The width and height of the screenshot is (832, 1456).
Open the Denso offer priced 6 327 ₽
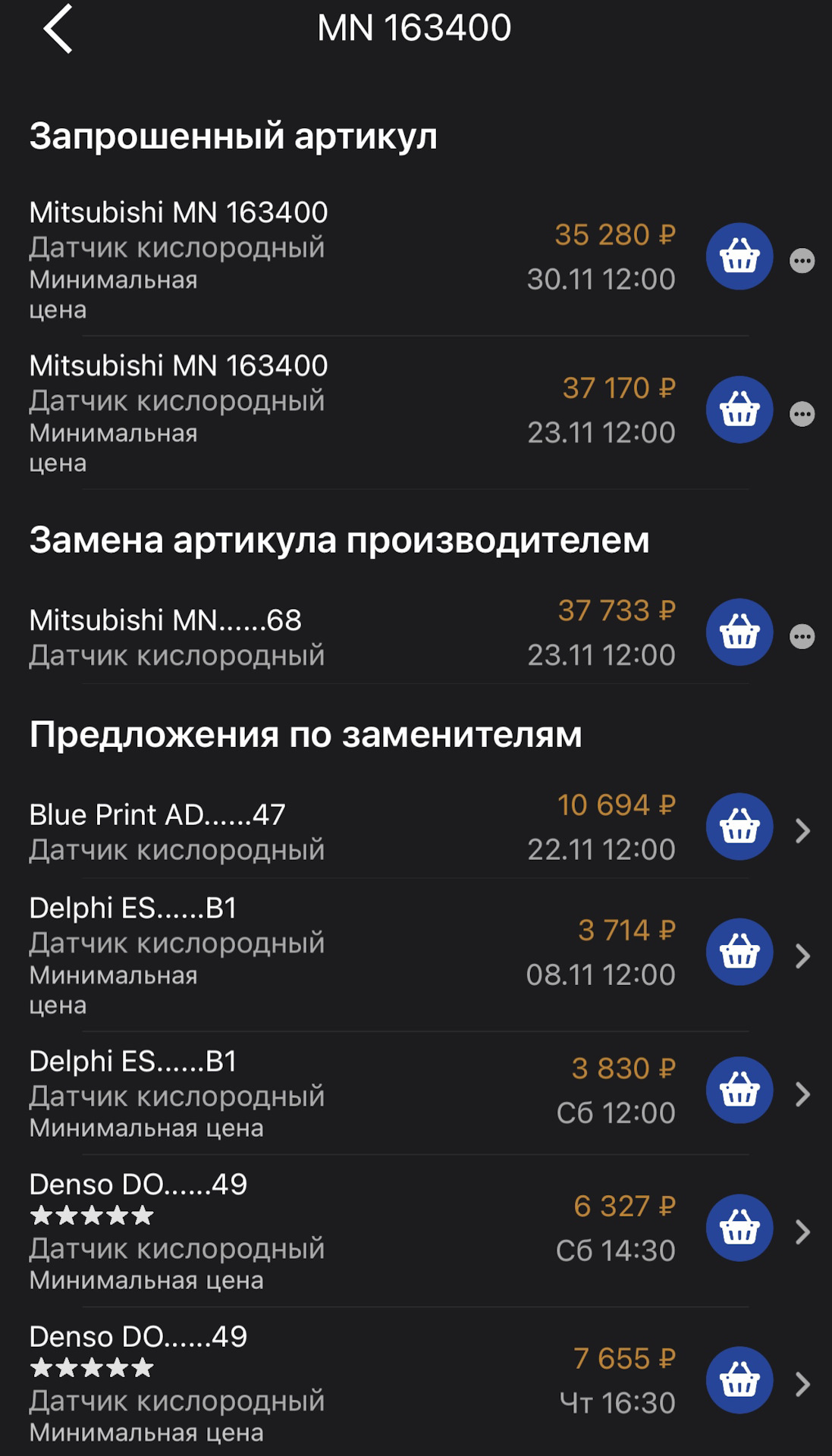click(x=802, y=1232)
